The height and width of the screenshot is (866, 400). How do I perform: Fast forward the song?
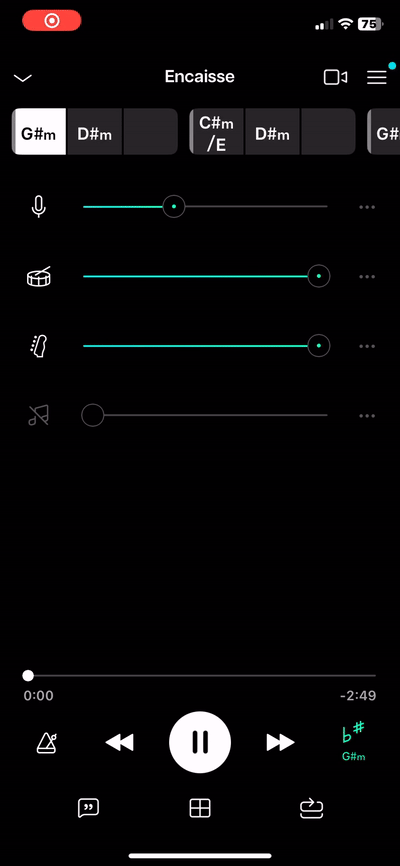click(x=281, y=743)
